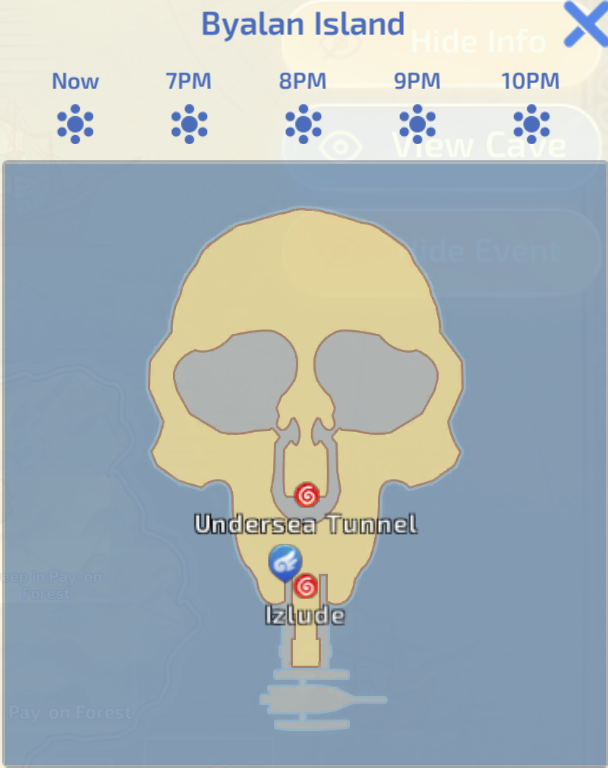The height and width of the screenshot is (768, 608).
Task: Tap the Undersea Tunnel portal marker
Action: (307, 493)
